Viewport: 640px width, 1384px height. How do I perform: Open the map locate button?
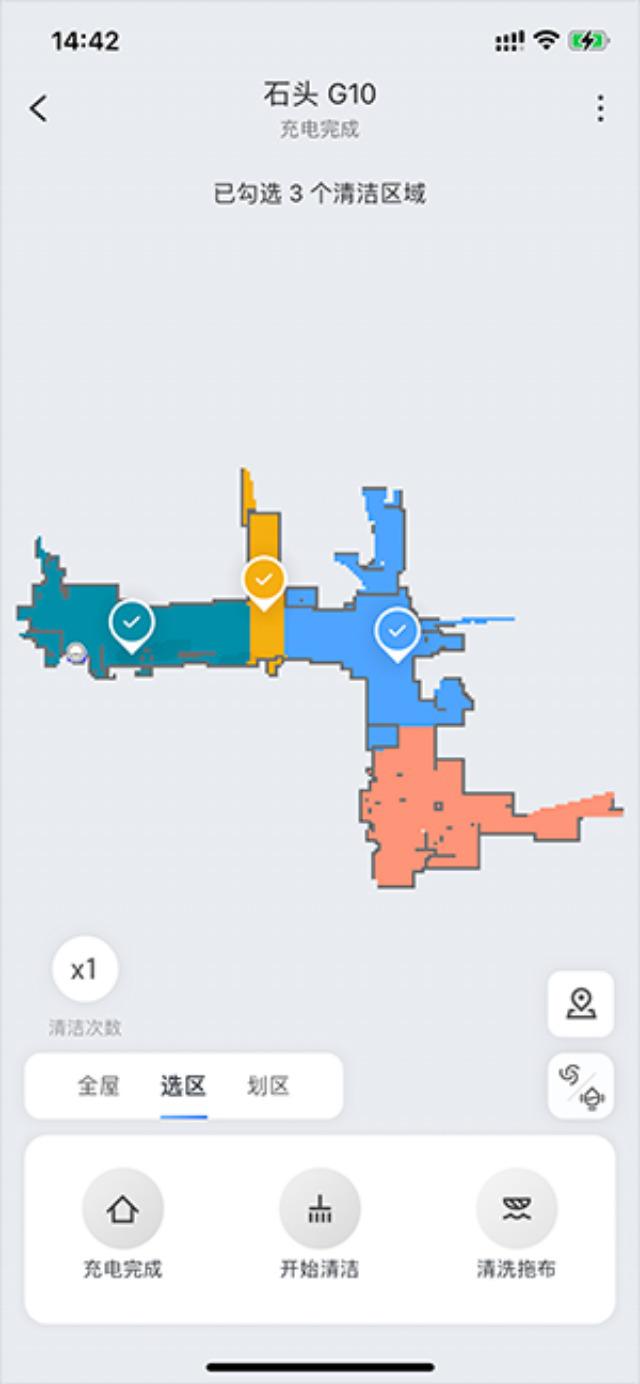[581, 1003]
